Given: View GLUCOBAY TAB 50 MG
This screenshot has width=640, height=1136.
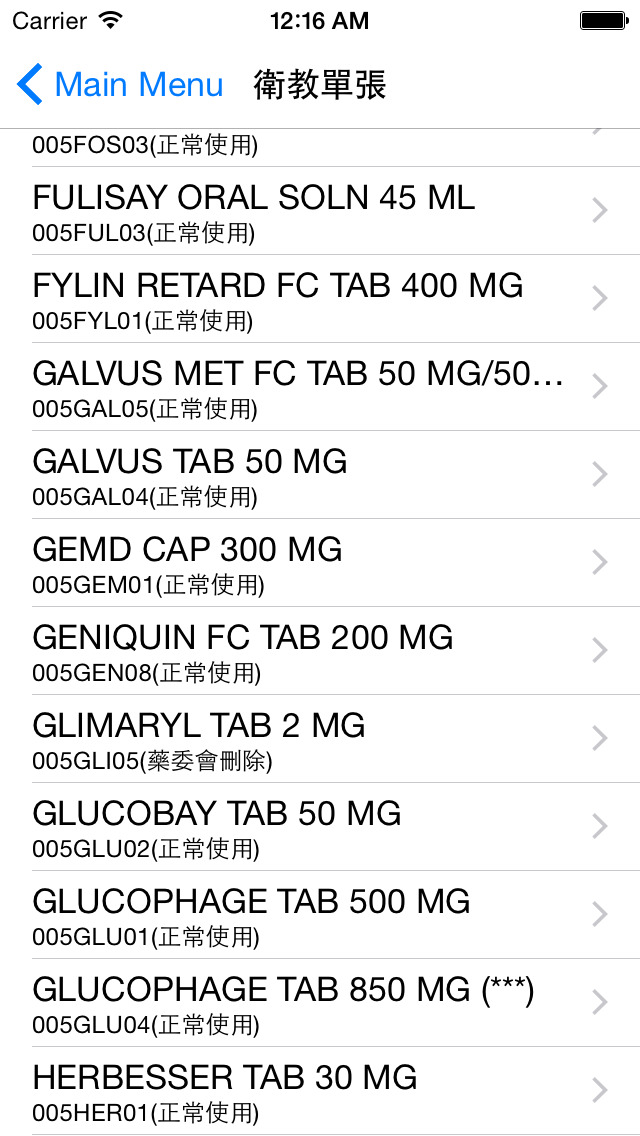Looking at the screenshot, I should [320, 827].
